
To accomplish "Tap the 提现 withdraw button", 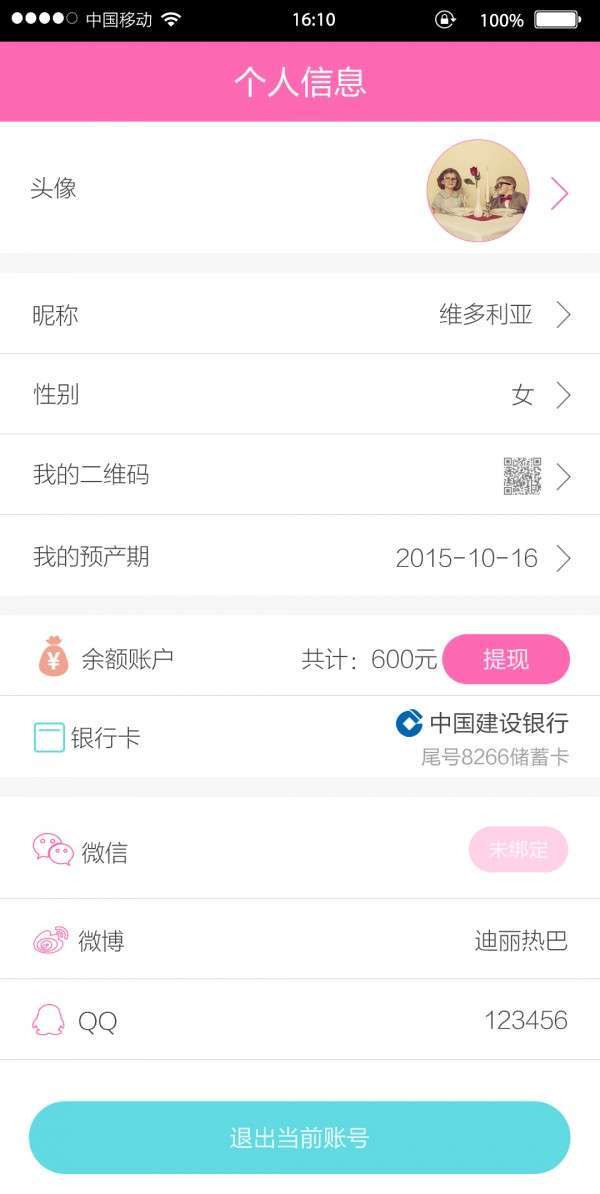I will (506, 659).
